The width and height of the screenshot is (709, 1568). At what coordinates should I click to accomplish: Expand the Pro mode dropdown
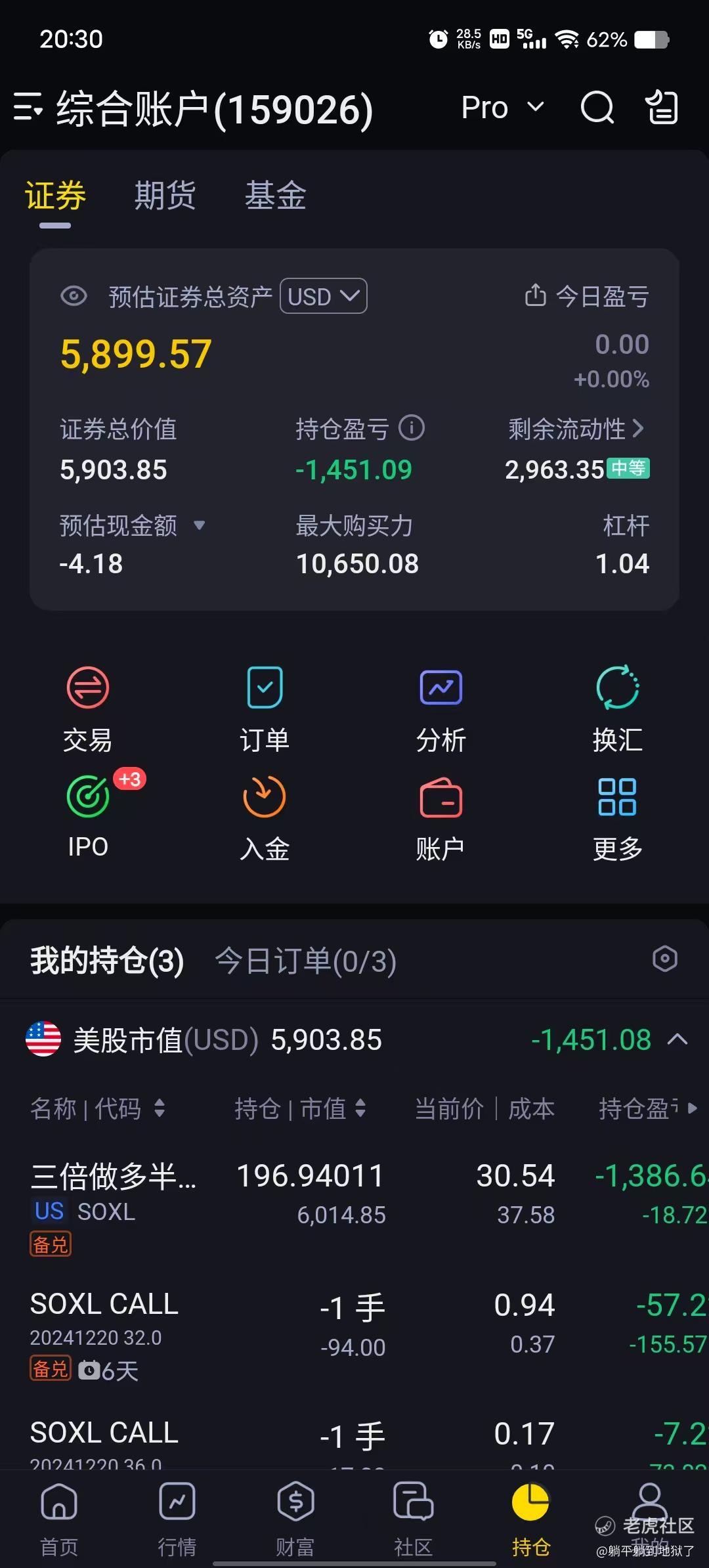[x=502, y=107]
